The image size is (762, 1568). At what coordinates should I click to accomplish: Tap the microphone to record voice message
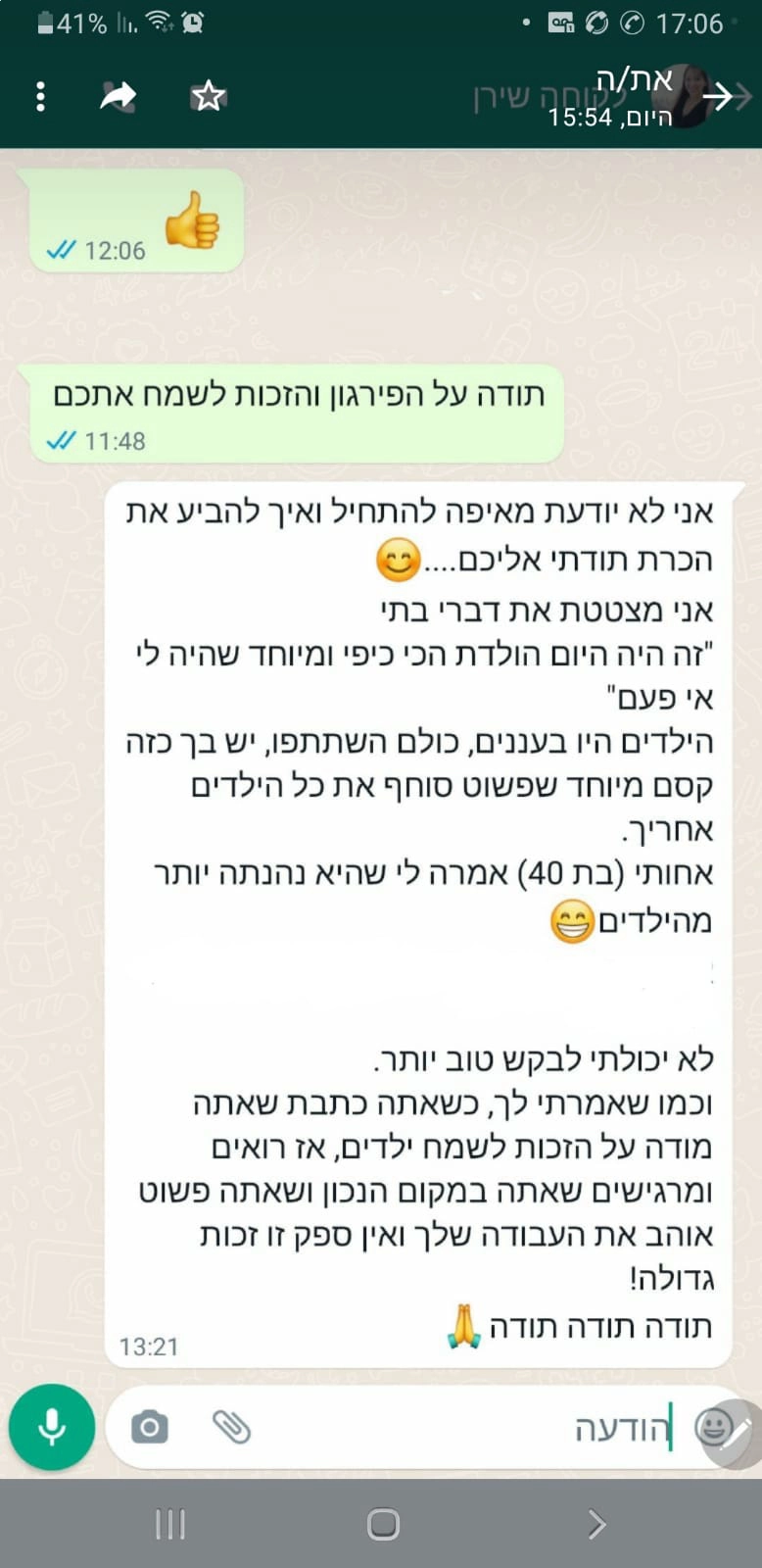[x=51, y=1427]
